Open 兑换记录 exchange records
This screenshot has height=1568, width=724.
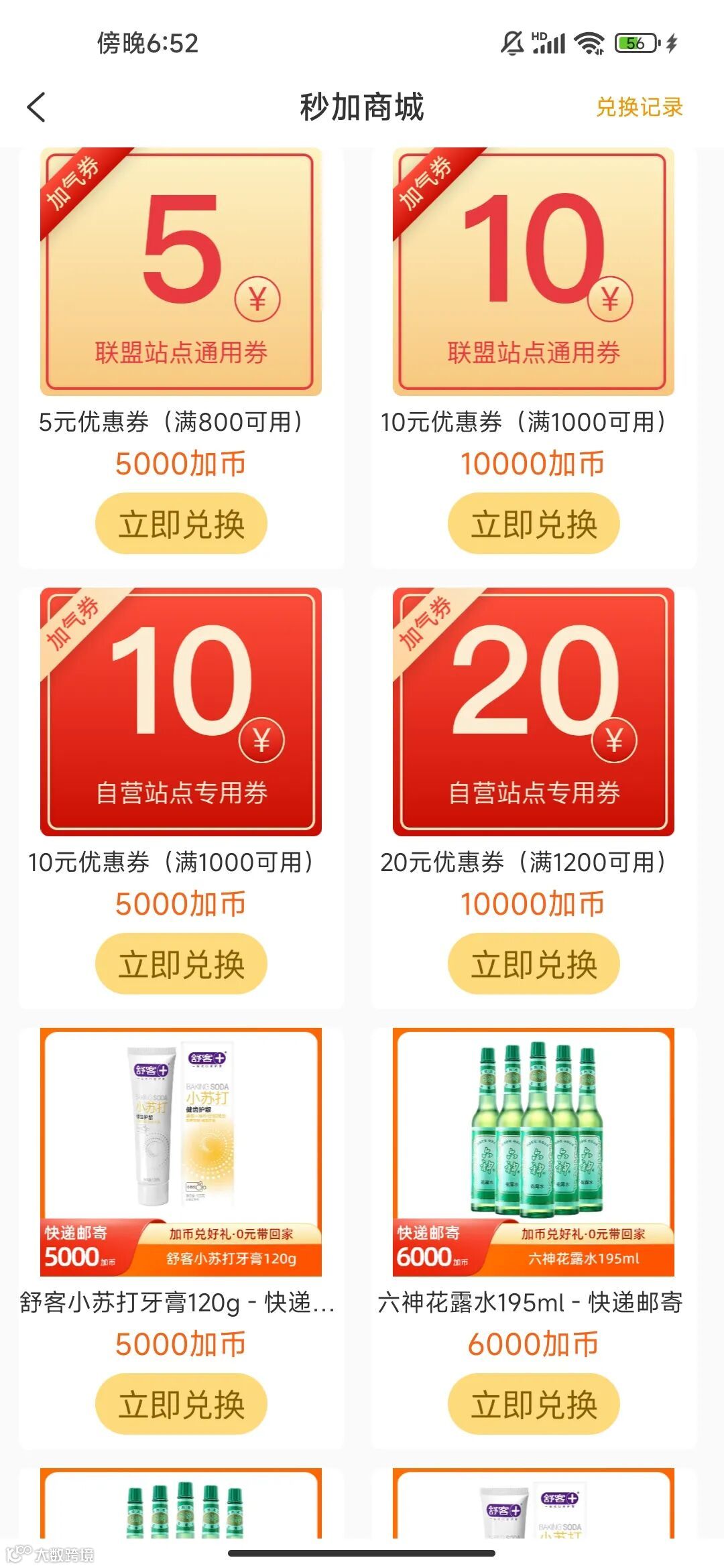[639, 107]
